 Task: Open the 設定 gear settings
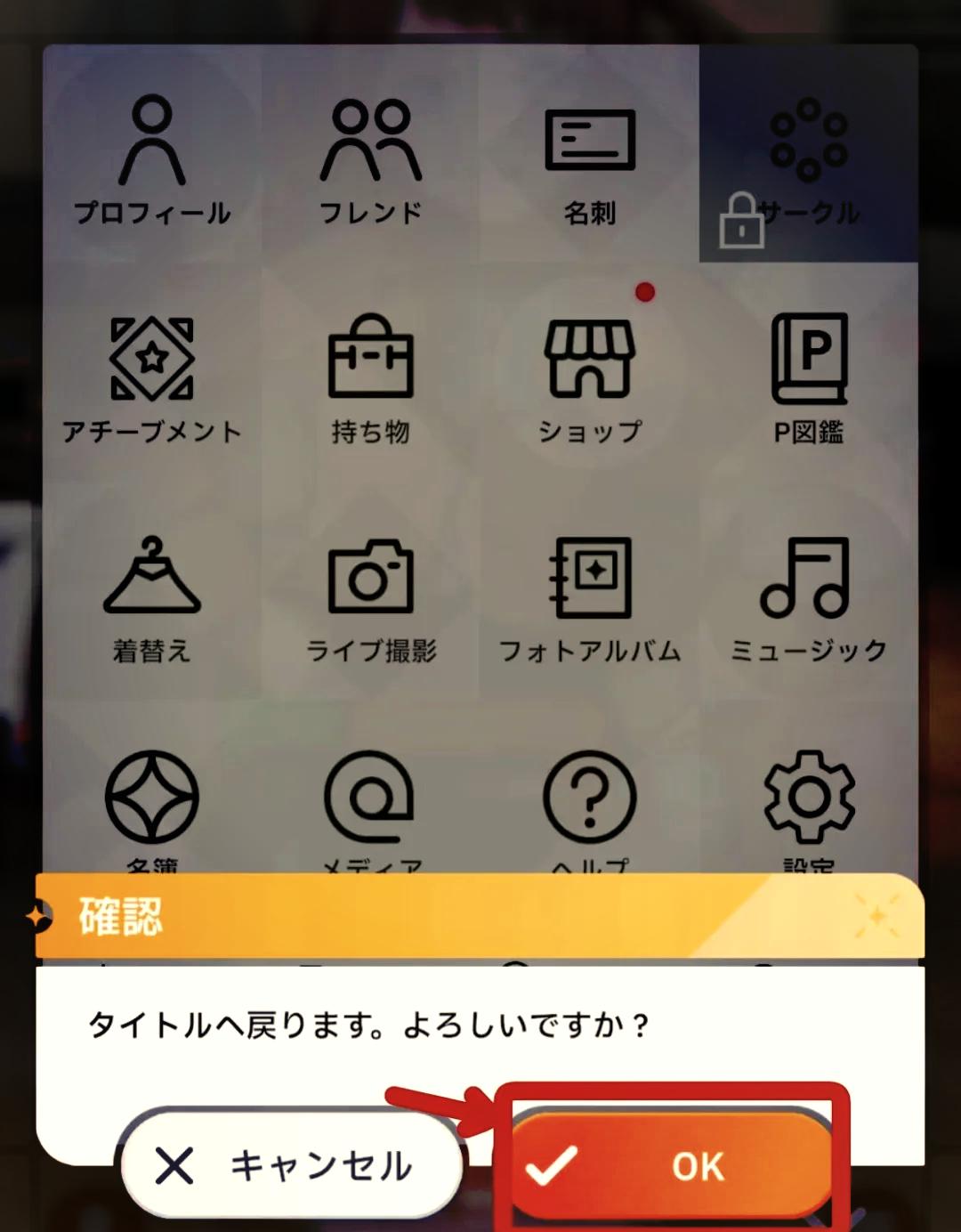[808, 798]
